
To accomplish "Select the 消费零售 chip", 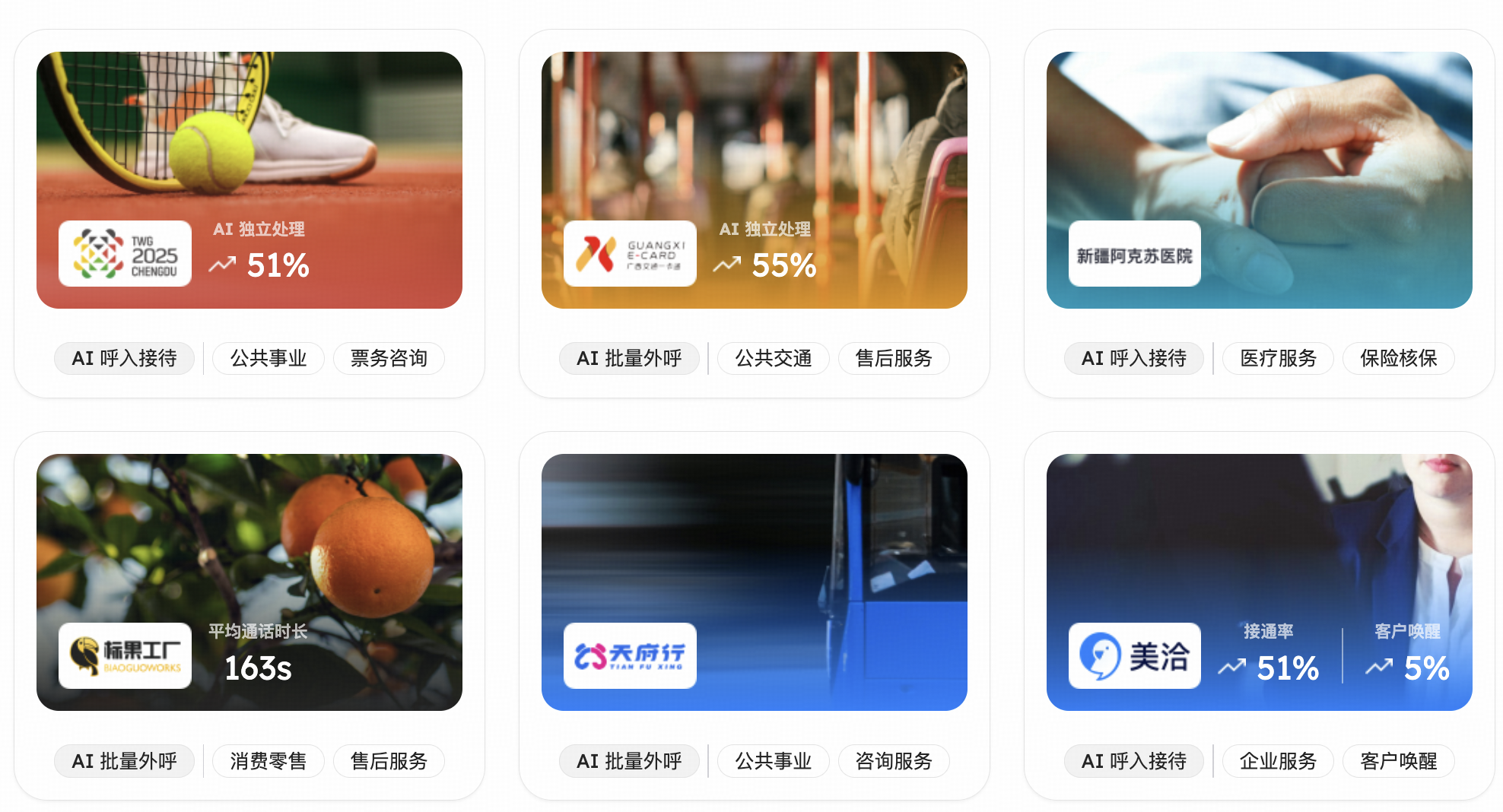I will tap(268, 761).
